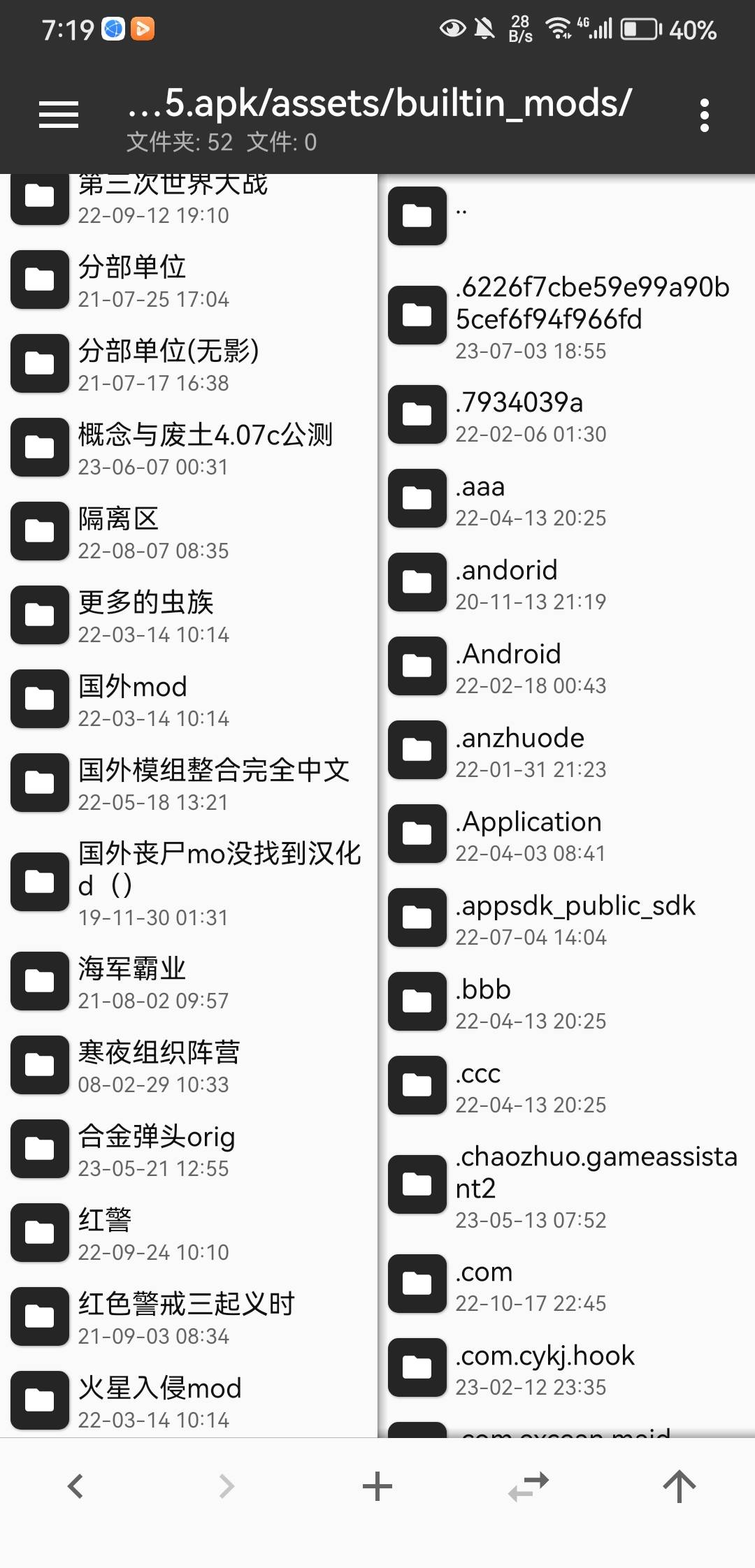
Task: Open the 隔离区 folder
Action: [154, 531]
